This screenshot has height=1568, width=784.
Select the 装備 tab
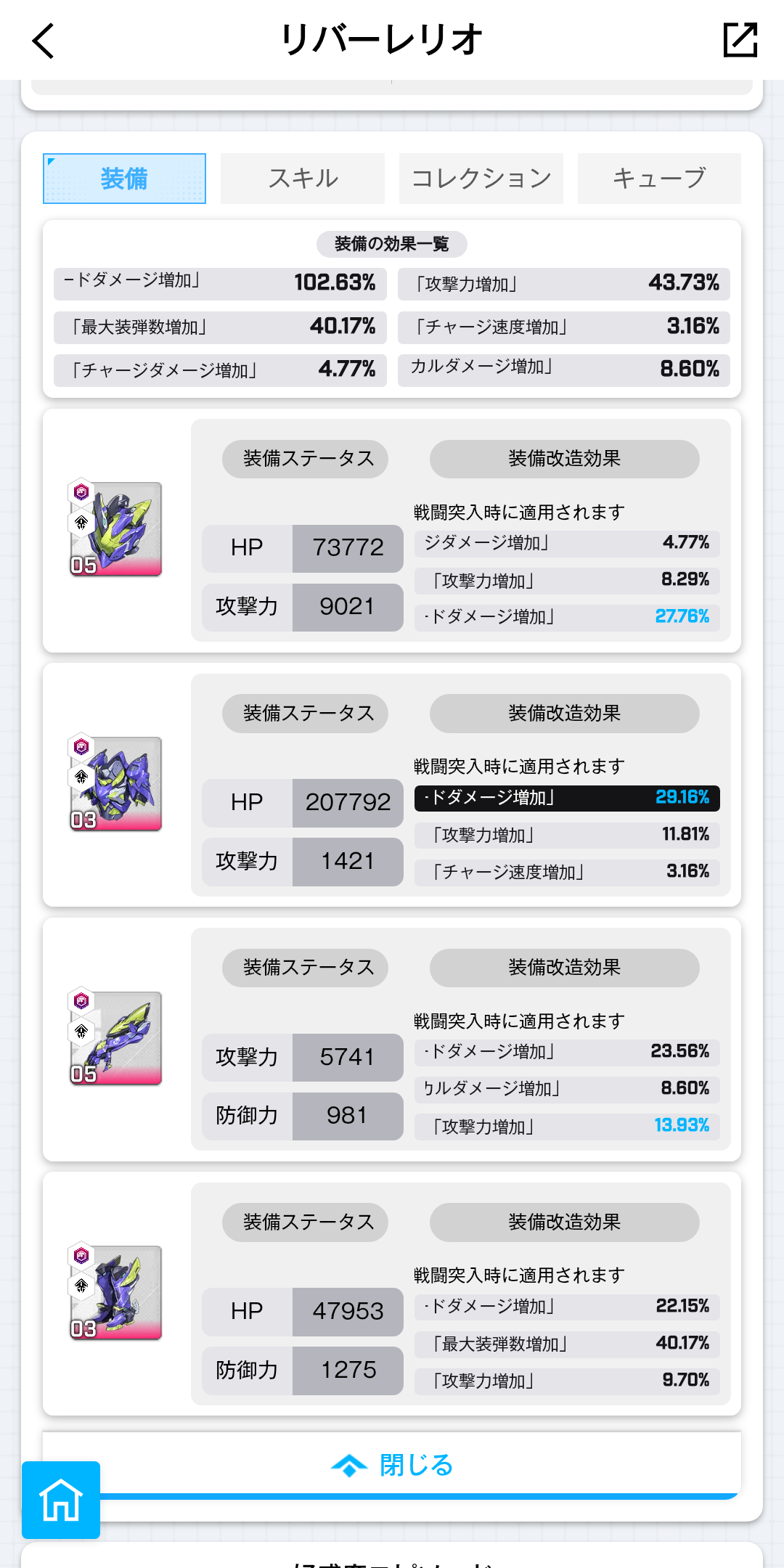pos(124,179)
